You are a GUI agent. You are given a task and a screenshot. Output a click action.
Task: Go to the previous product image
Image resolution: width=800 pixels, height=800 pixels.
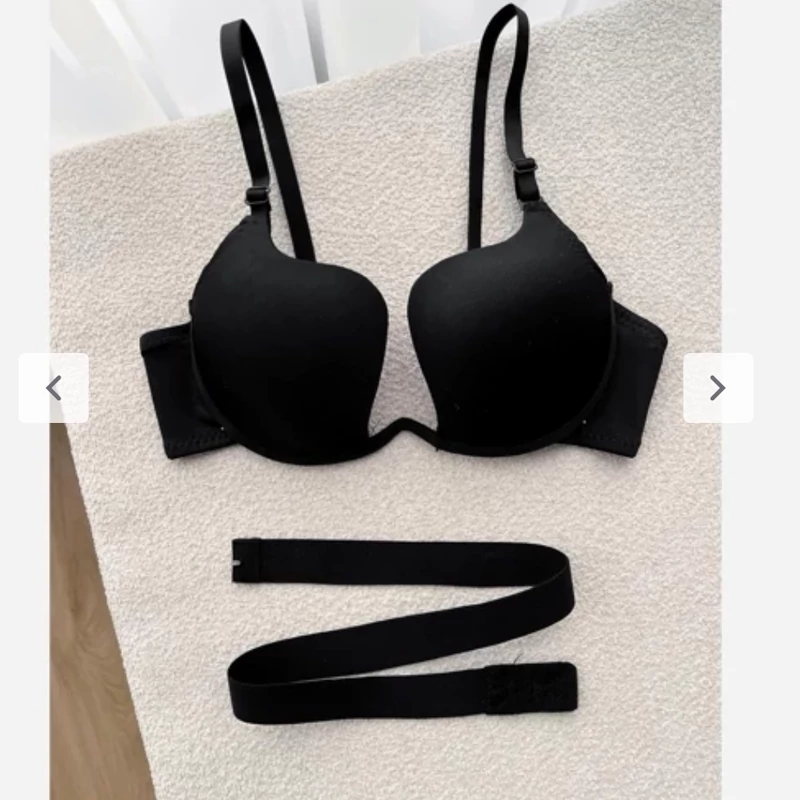pyautogui.click(x=54, y=388)
